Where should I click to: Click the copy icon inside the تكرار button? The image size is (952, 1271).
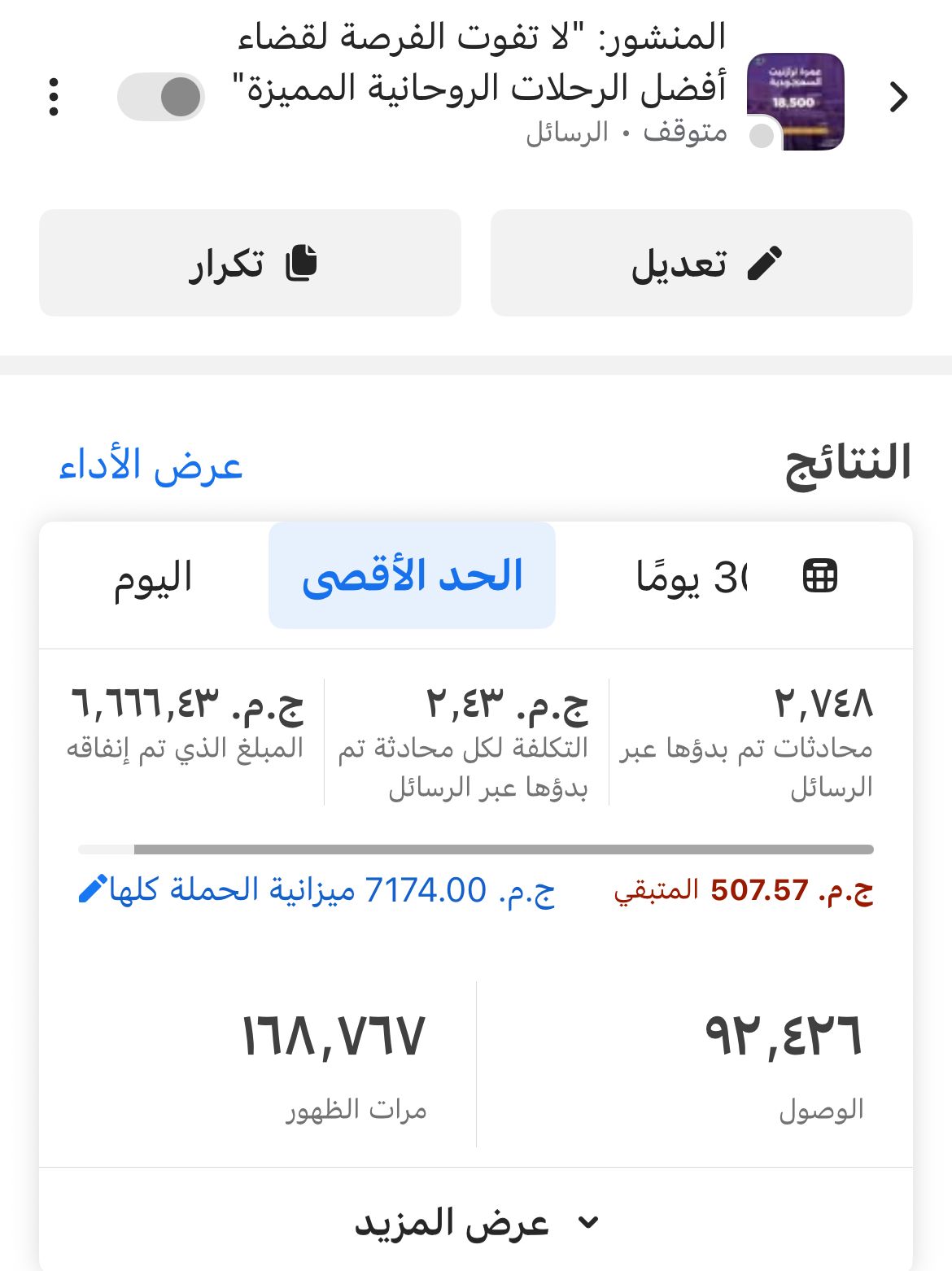tap(302, 263)
